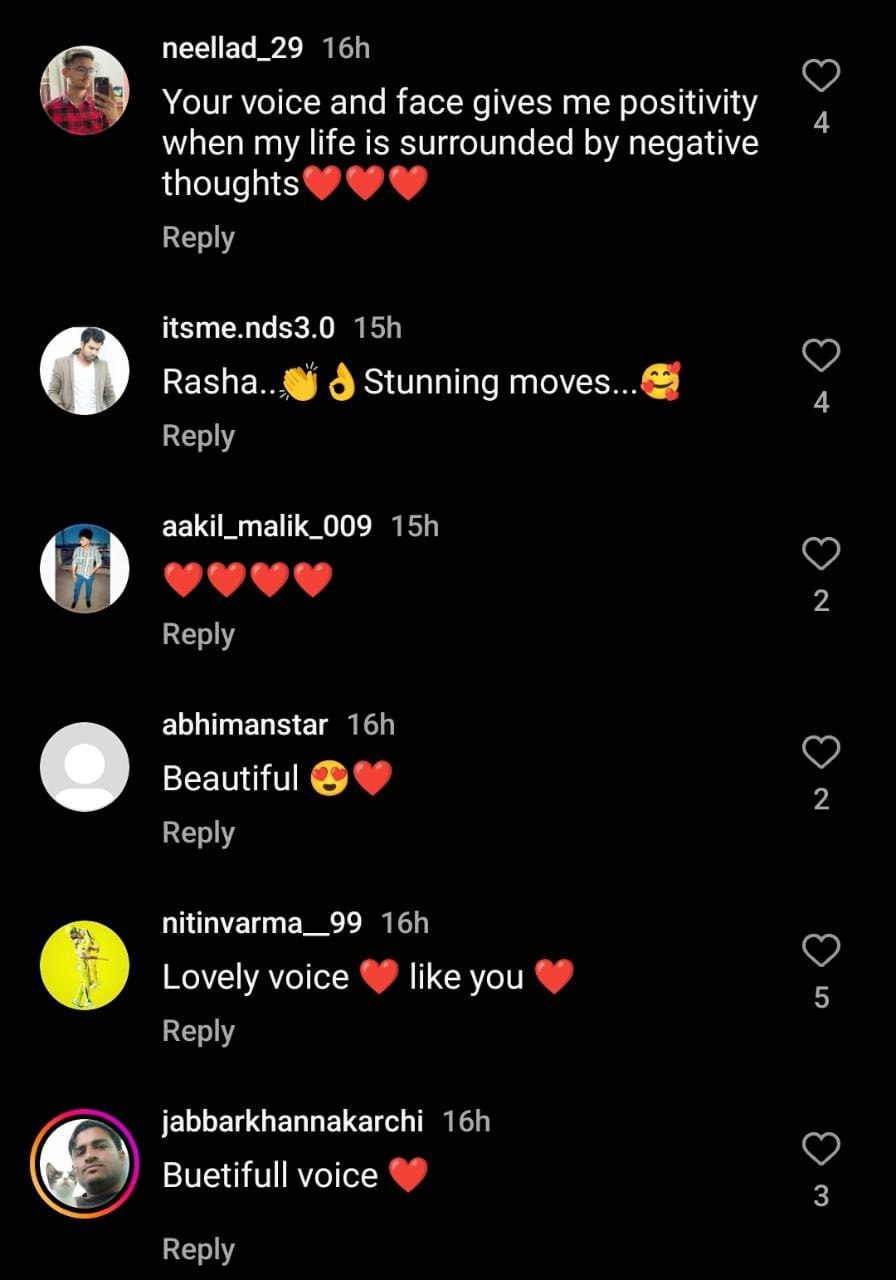Screen dimensions: 896x1280
Task: Like the comment from itsme.nds3.0
Action: point(821,356)
